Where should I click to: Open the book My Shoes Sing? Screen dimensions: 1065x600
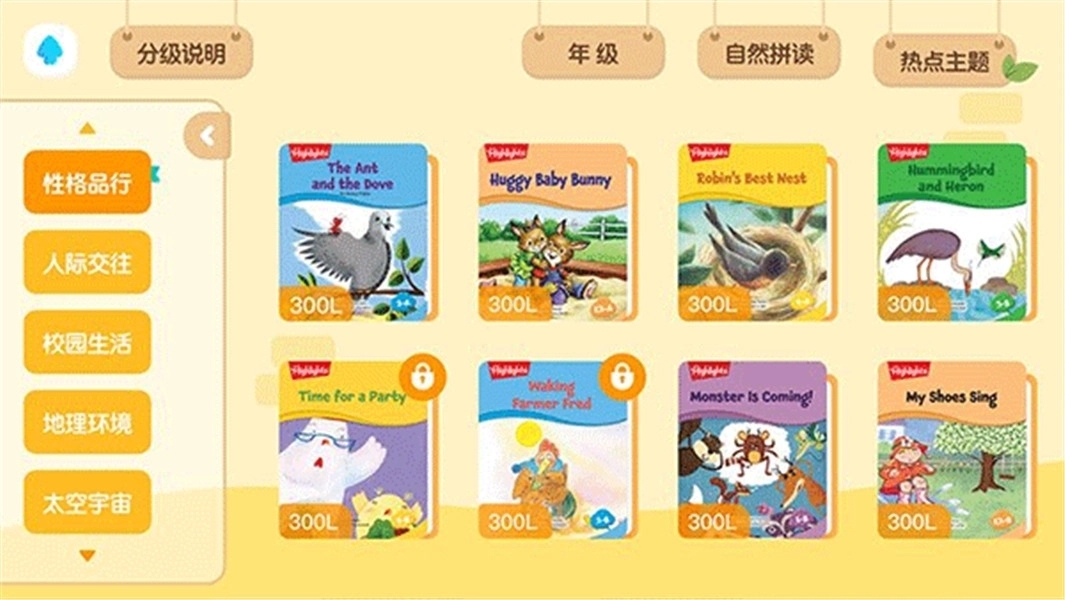952,450
